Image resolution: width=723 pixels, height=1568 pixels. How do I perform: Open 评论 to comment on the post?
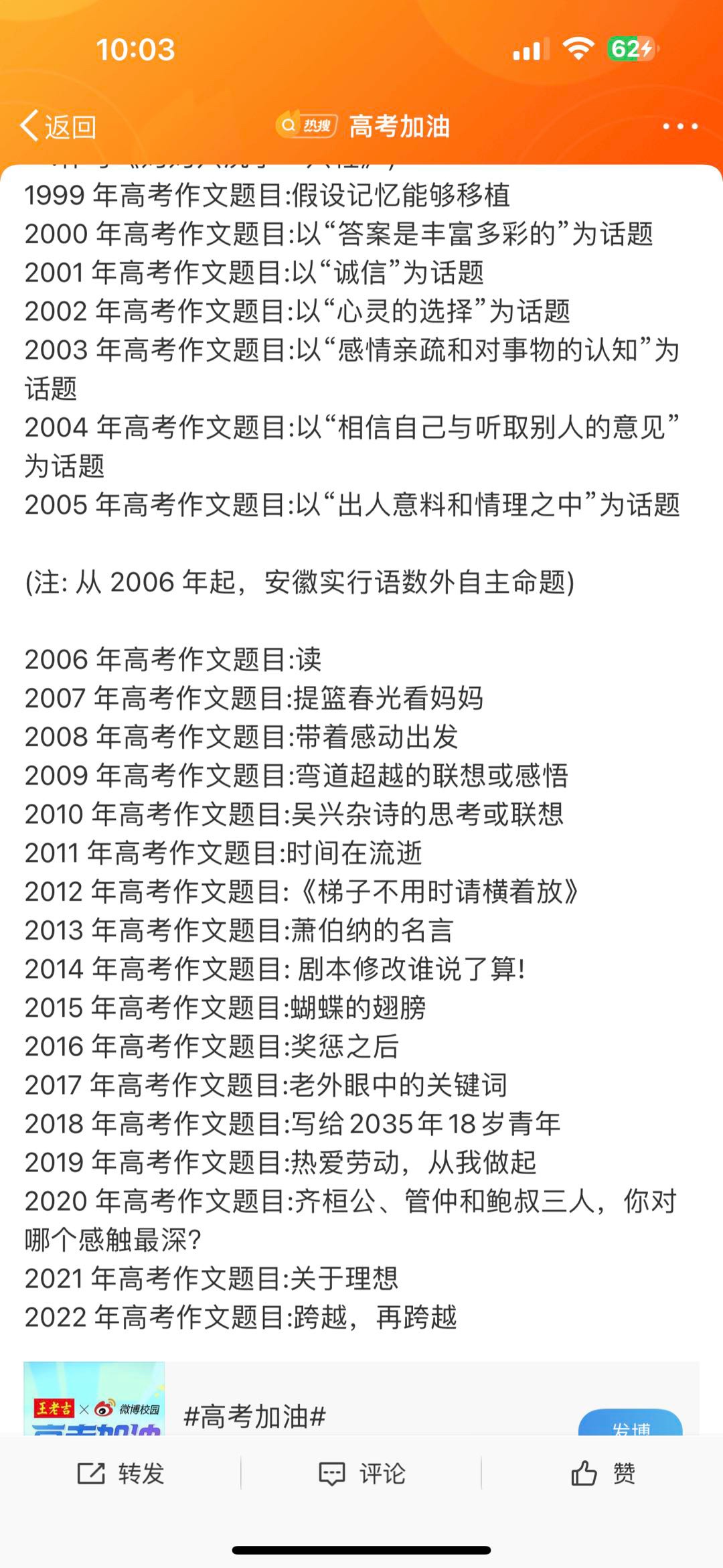[362, 1474]
